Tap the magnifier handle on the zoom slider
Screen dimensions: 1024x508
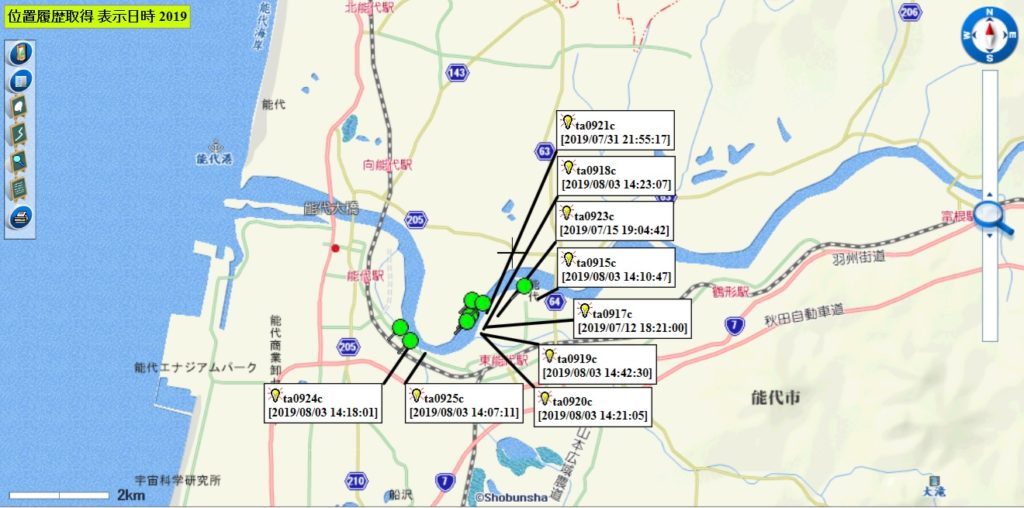tap(990, 213)
